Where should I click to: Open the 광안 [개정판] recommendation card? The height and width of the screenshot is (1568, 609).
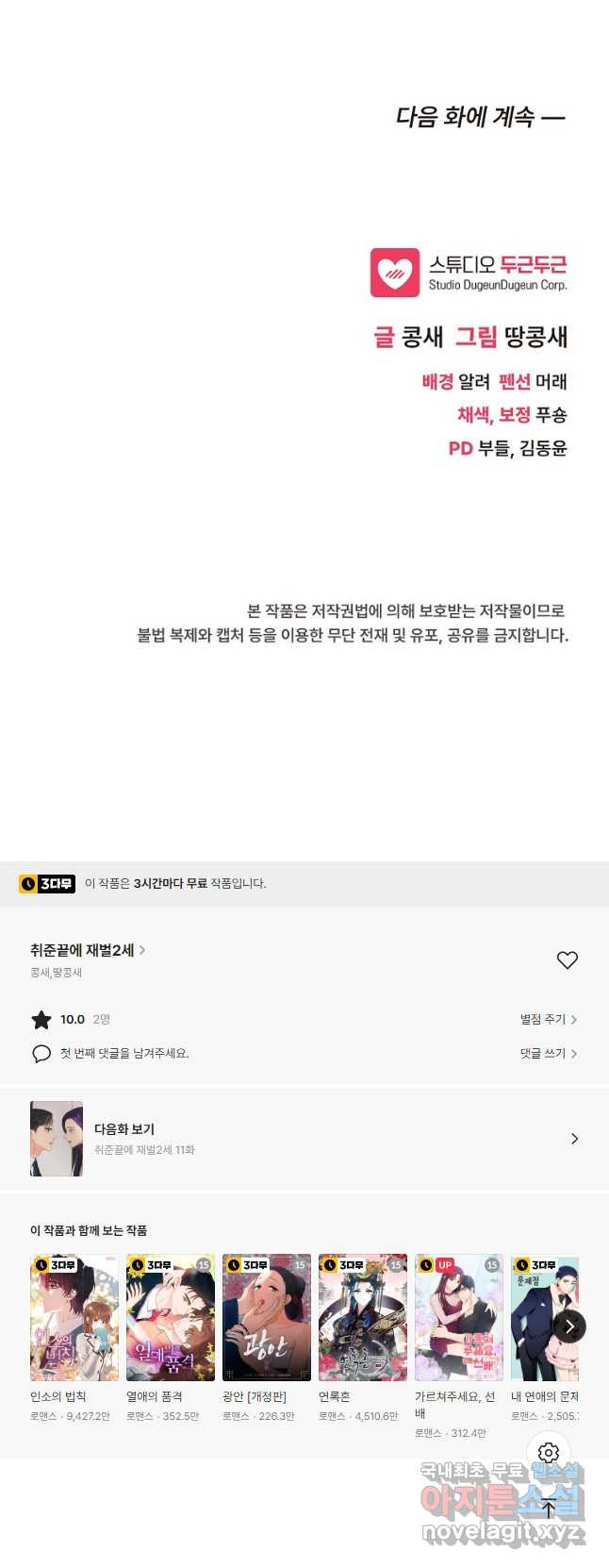[267, 1318]
